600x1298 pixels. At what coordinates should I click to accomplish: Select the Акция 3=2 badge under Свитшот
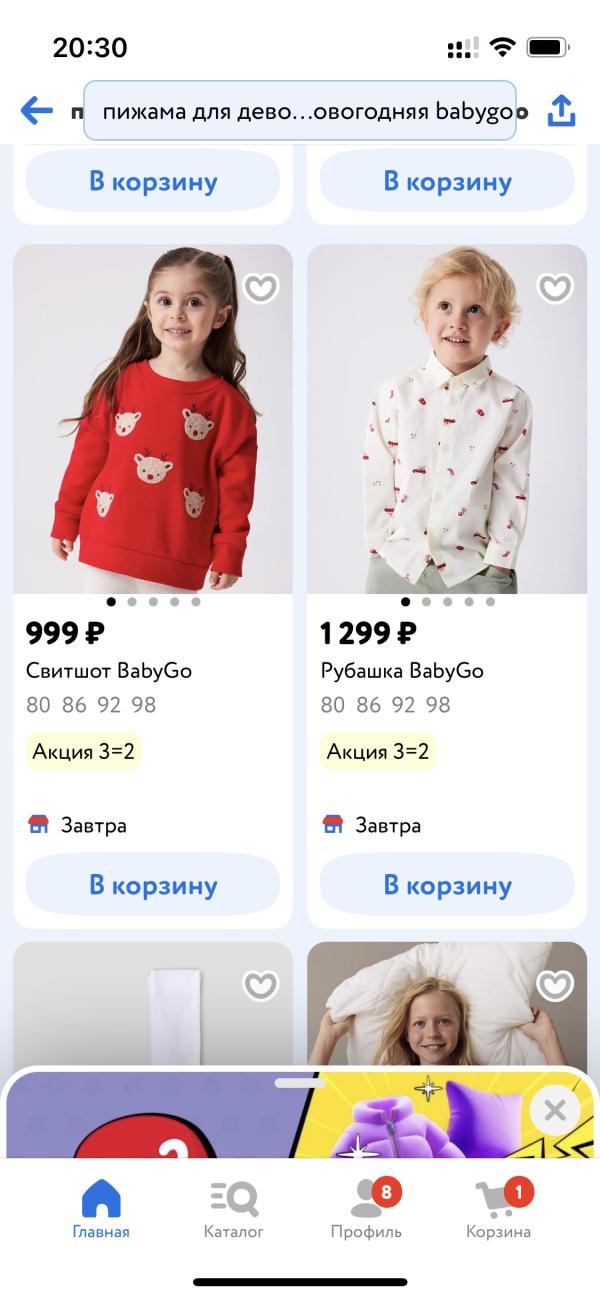pyautogui.click(x=83, y=751)
